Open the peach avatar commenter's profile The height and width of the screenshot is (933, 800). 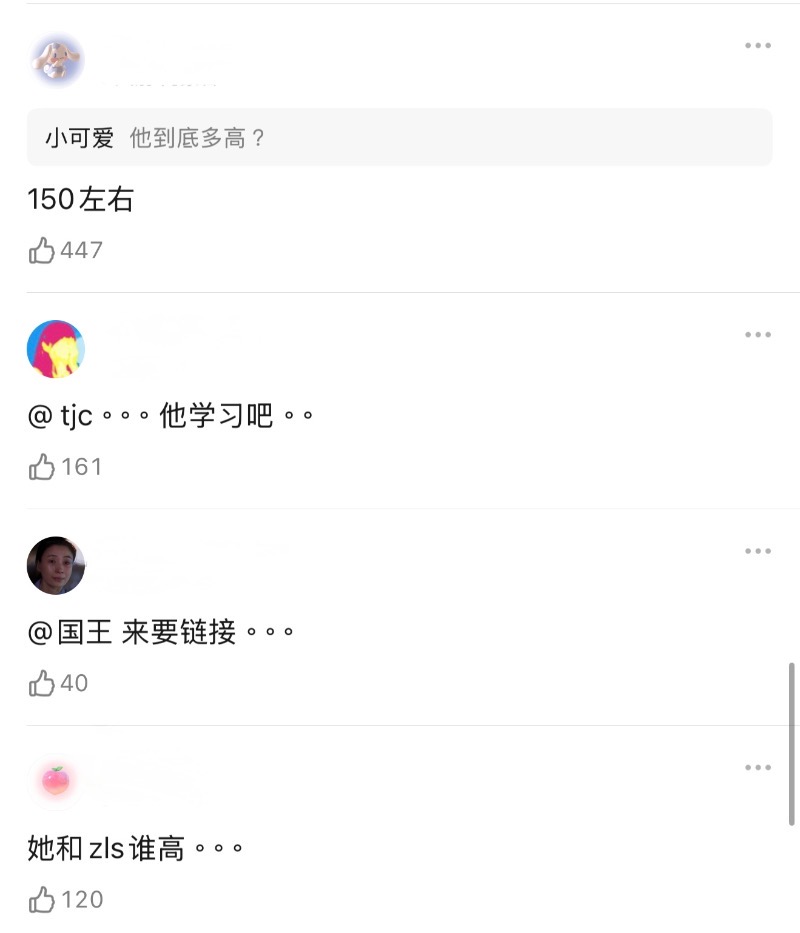pyautogui.click(x=56, y=781)
